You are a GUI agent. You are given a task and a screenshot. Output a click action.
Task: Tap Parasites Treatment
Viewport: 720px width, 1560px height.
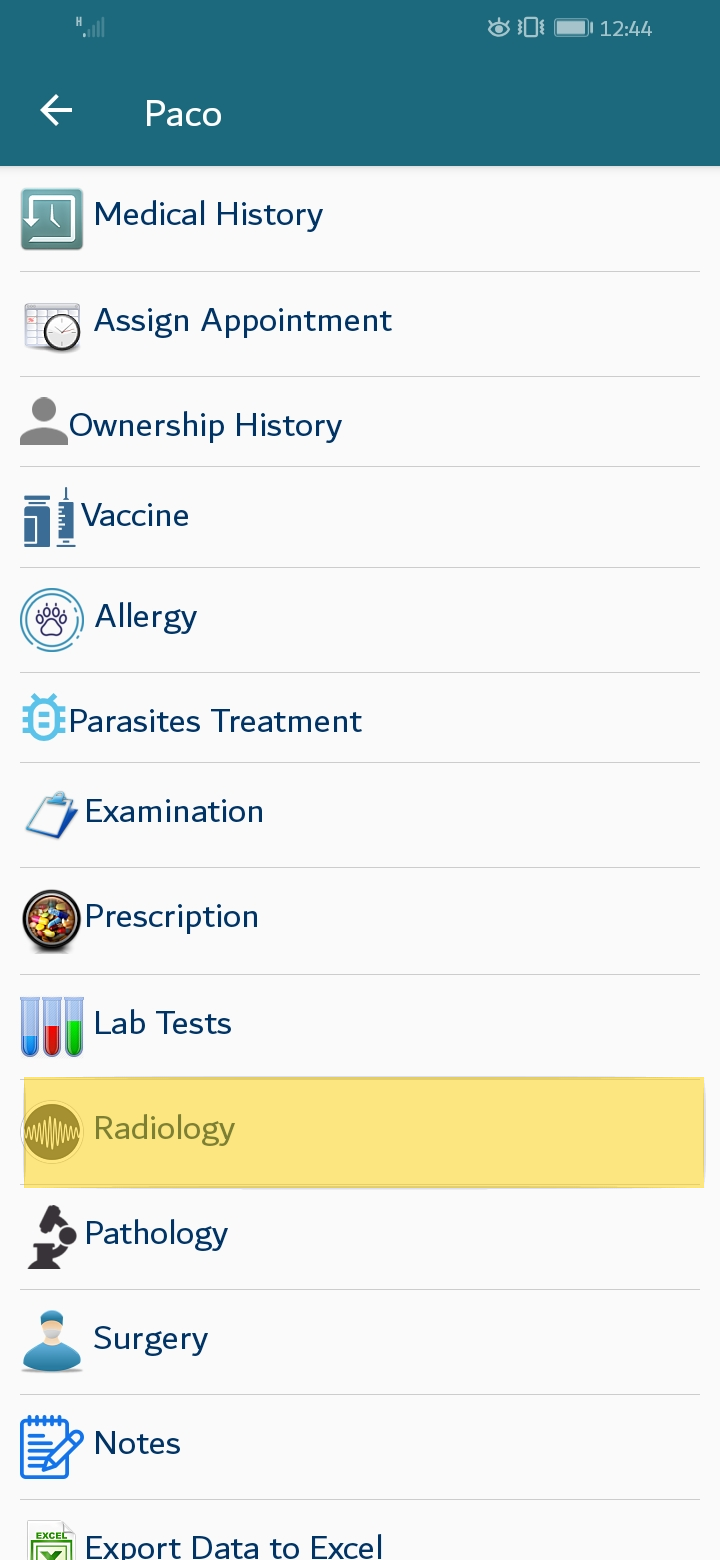[360, 717]
